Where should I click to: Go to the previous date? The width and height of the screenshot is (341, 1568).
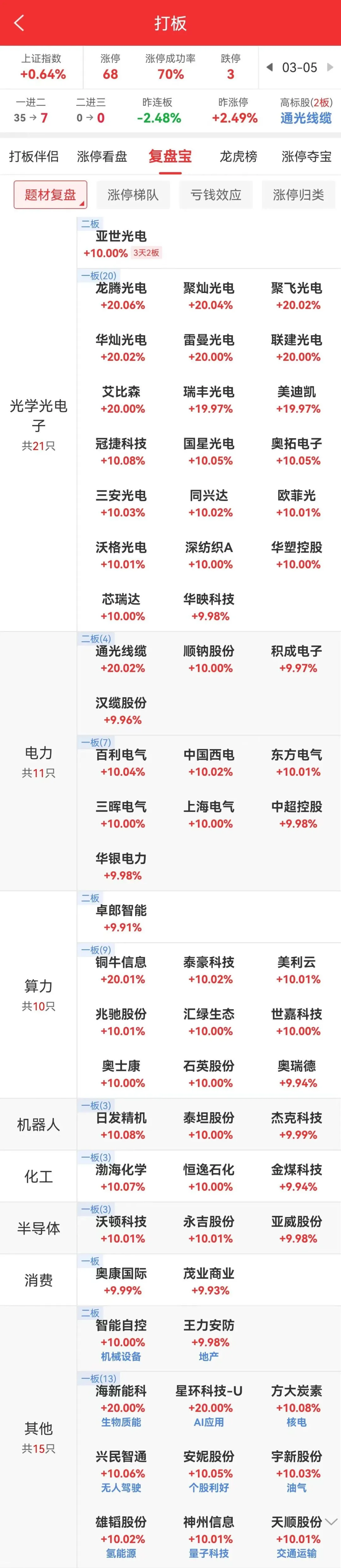point(269,68)
